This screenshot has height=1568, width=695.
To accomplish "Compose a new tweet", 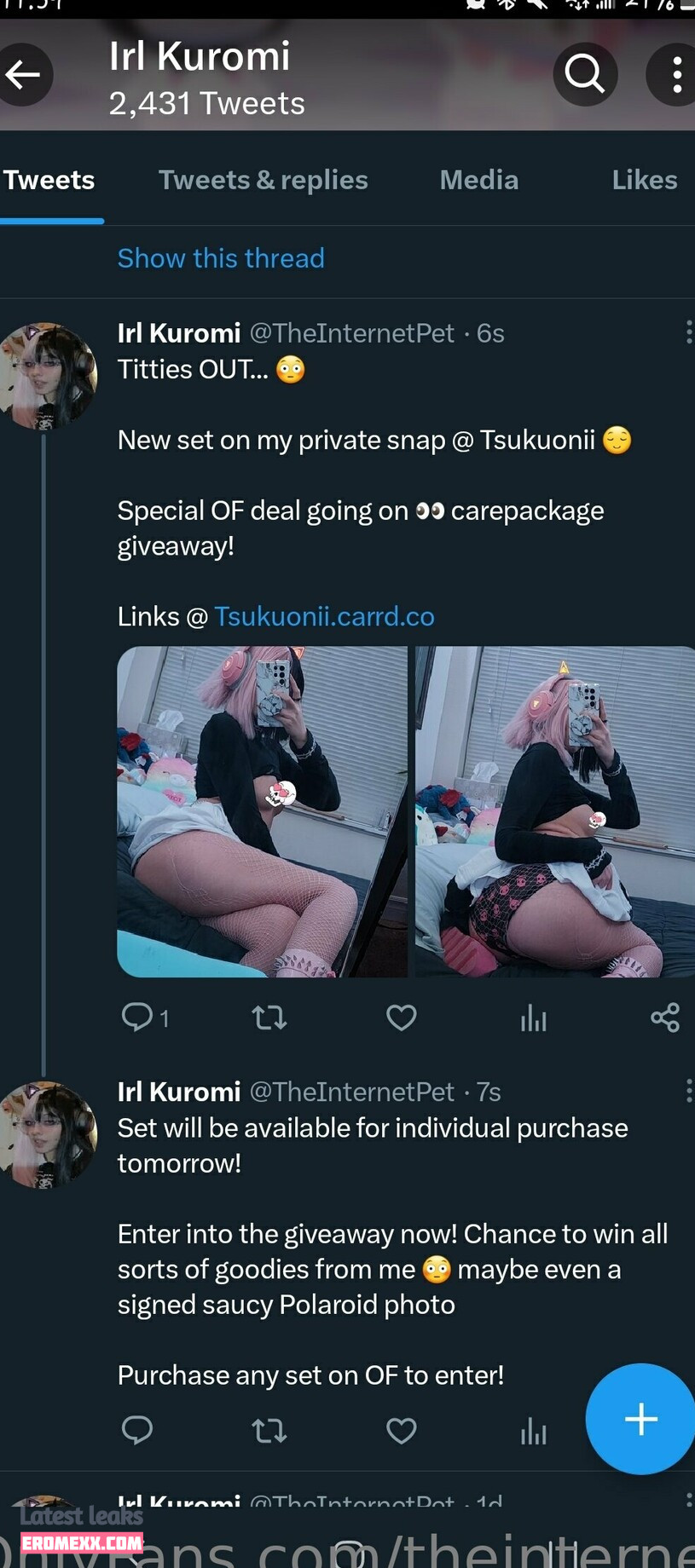I will pyautogui.click(x=640, y=1419).
